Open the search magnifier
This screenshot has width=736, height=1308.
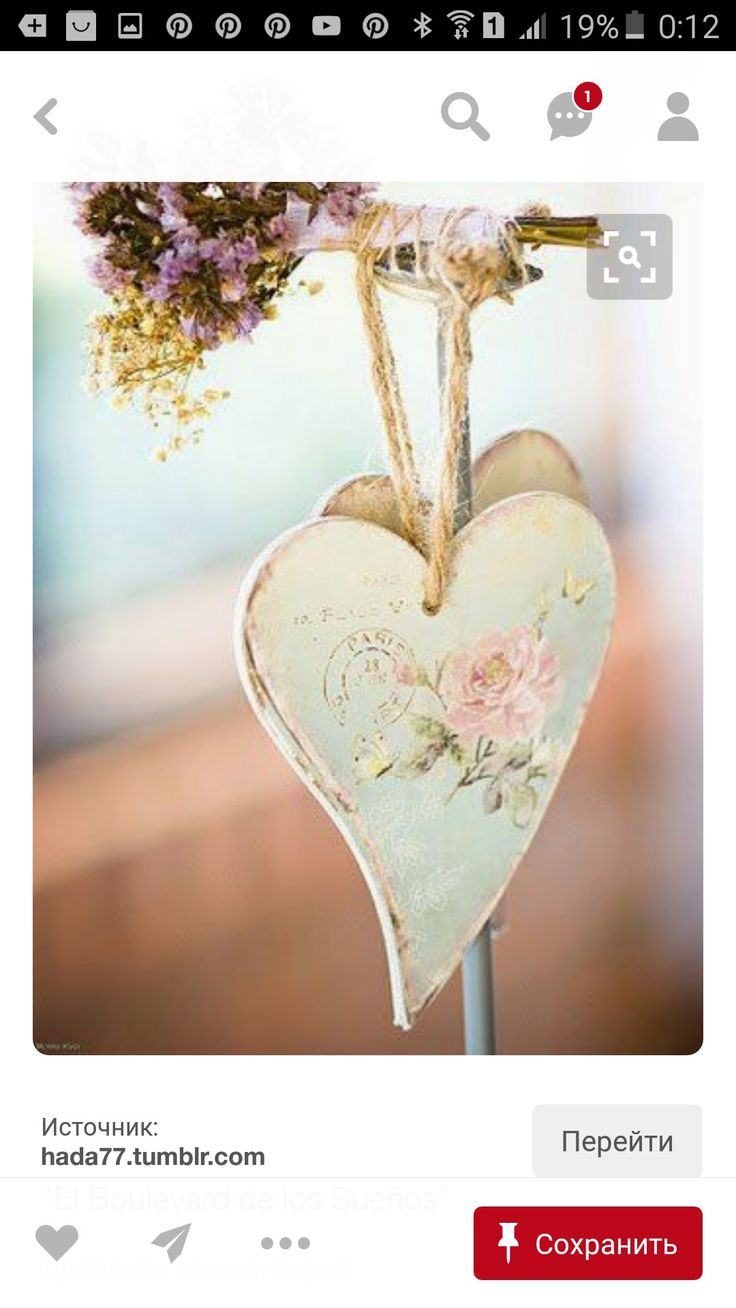coord(465,117)
